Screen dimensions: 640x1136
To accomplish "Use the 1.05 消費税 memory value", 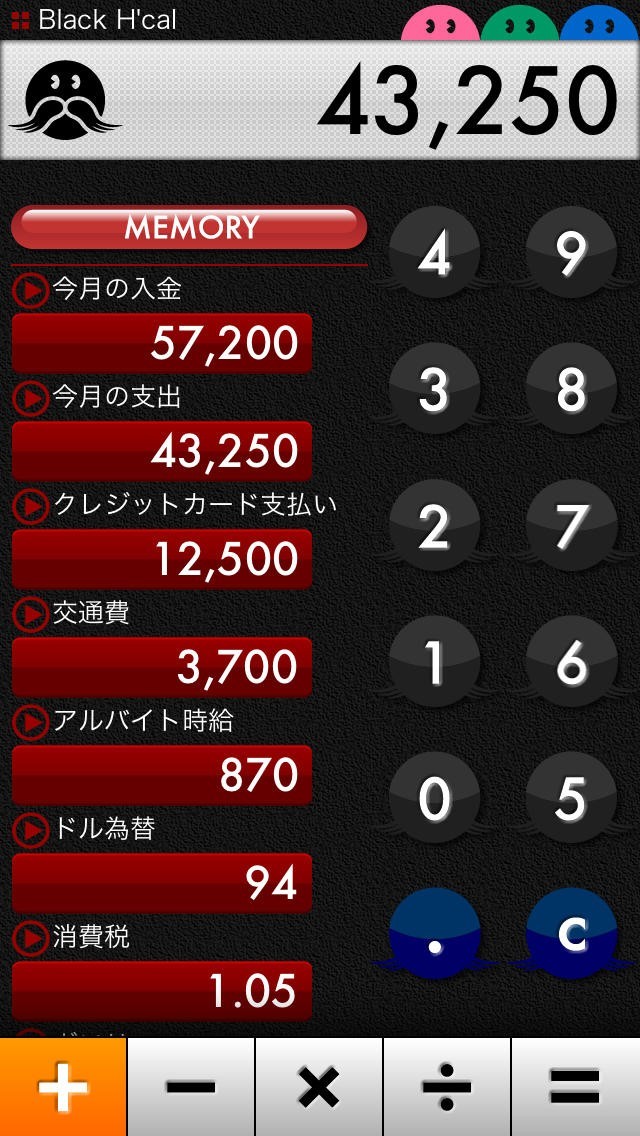I will [162, 990].
